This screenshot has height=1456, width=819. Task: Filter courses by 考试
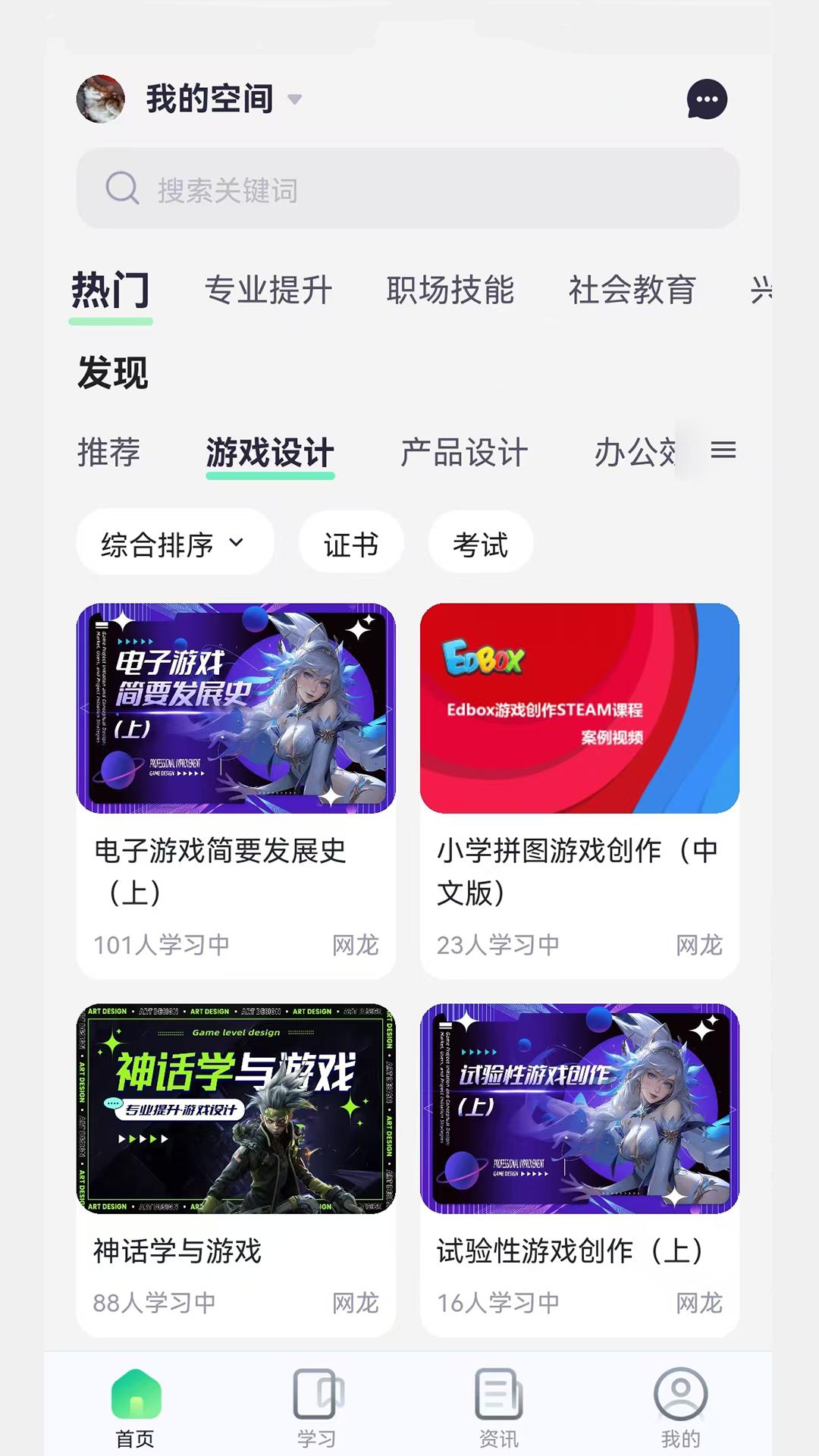480,544
